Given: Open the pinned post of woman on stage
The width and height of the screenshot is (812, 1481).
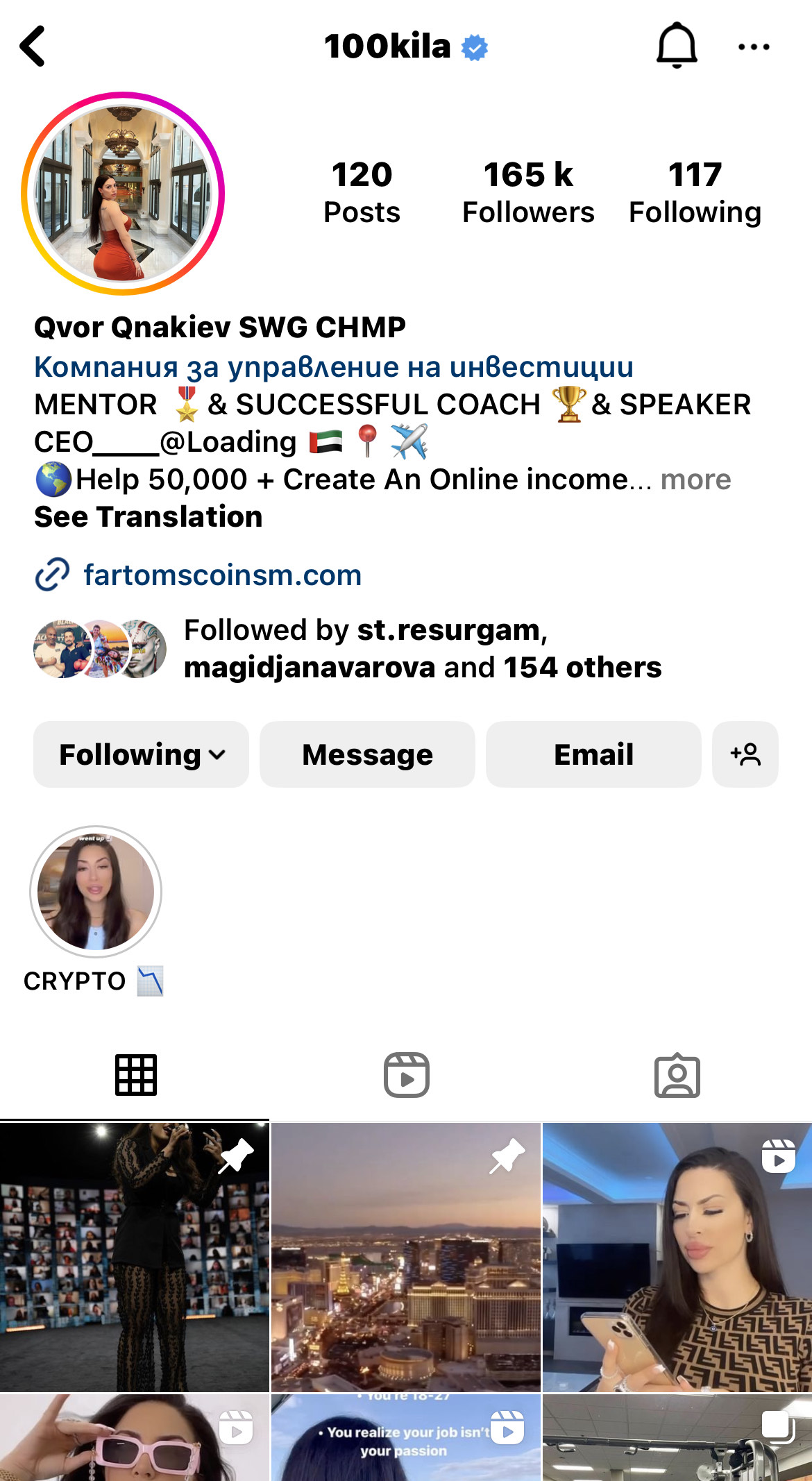Looking at the screenshot, I should coord(134,1257).
